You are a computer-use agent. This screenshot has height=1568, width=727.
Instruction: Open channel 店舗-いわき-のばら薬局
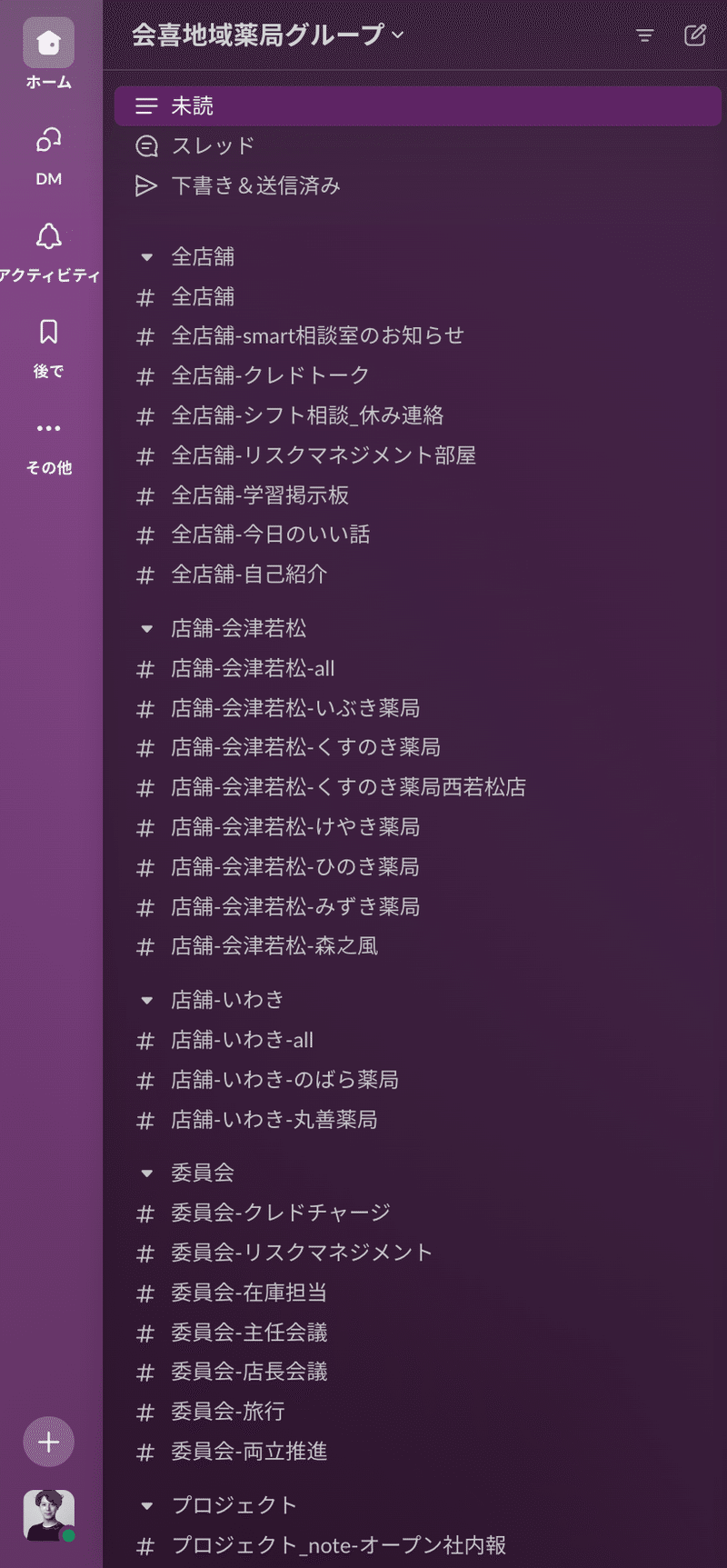click(x=418, y=1080)
